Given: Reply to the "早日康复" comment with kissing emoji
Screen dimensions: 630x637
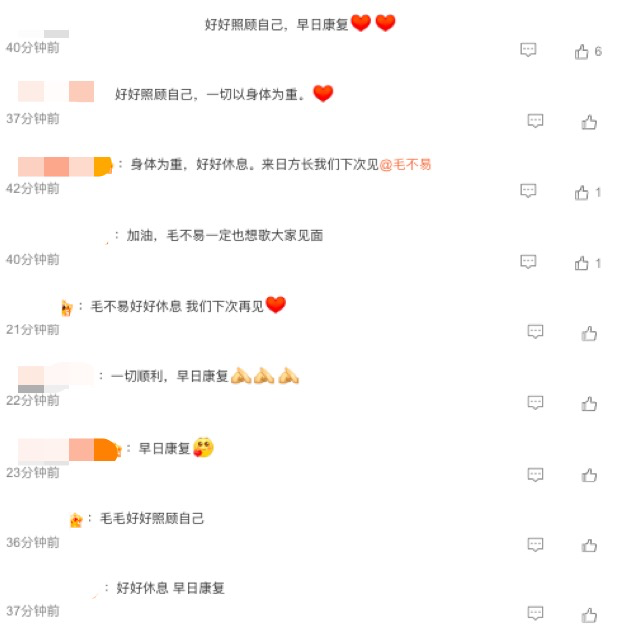Looking at the screenshot, I should [535, 474].
